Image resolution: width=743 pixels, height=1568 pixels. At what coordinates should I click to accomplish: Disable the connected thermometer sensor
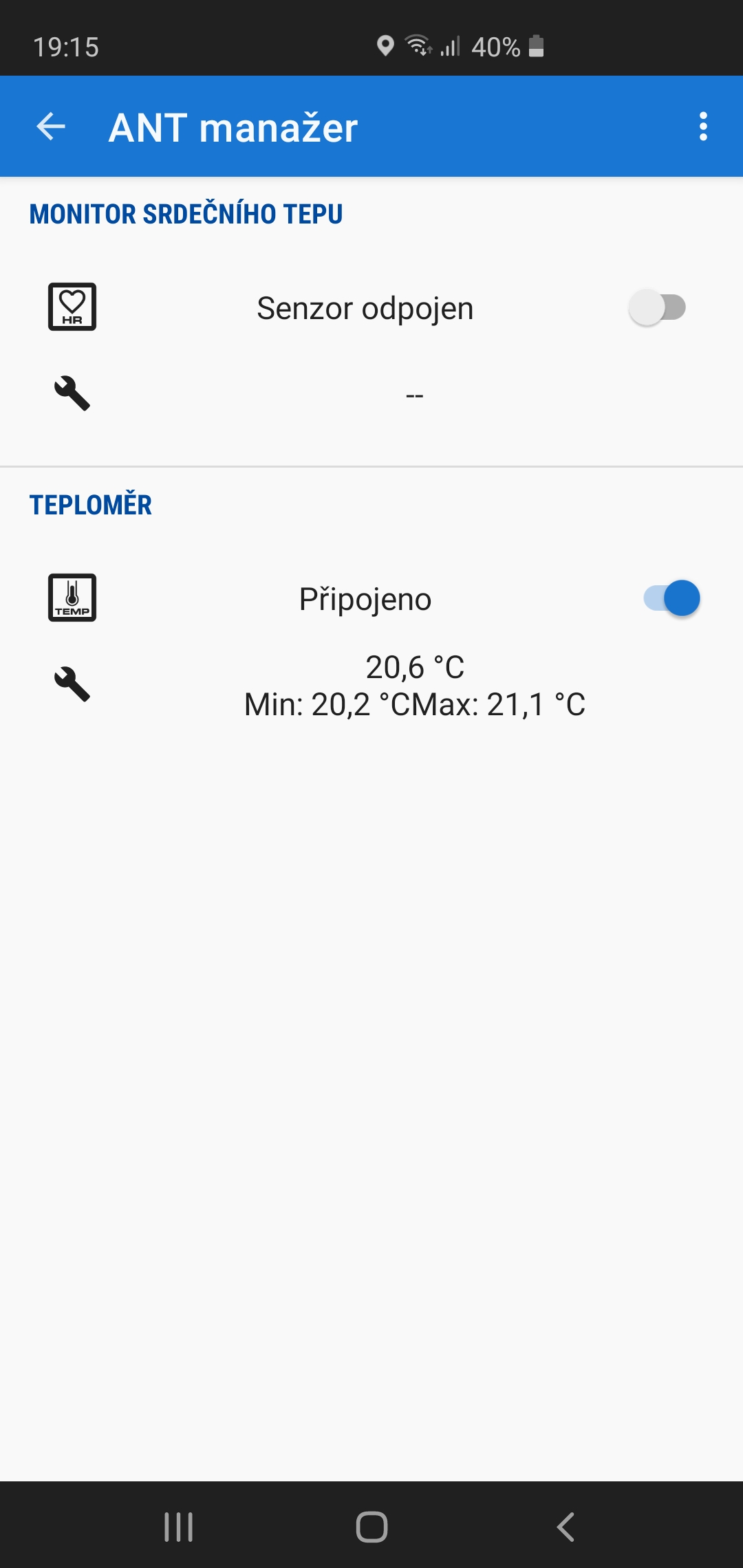[x=671, y=598]
